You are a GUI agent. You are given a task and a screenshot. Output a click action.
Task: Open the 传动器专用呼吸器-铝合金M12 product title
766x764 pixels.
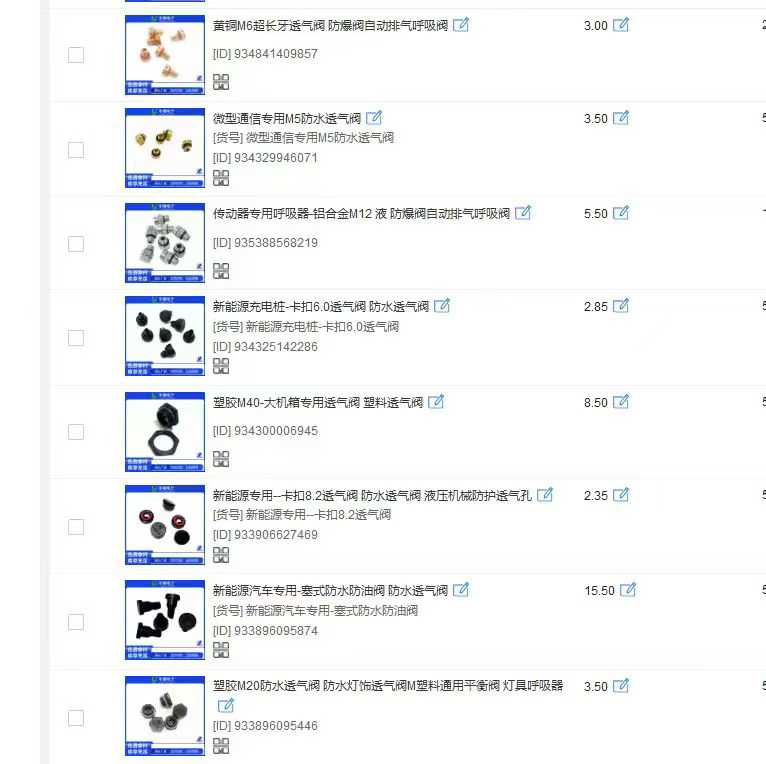click(x=361, y=213)
